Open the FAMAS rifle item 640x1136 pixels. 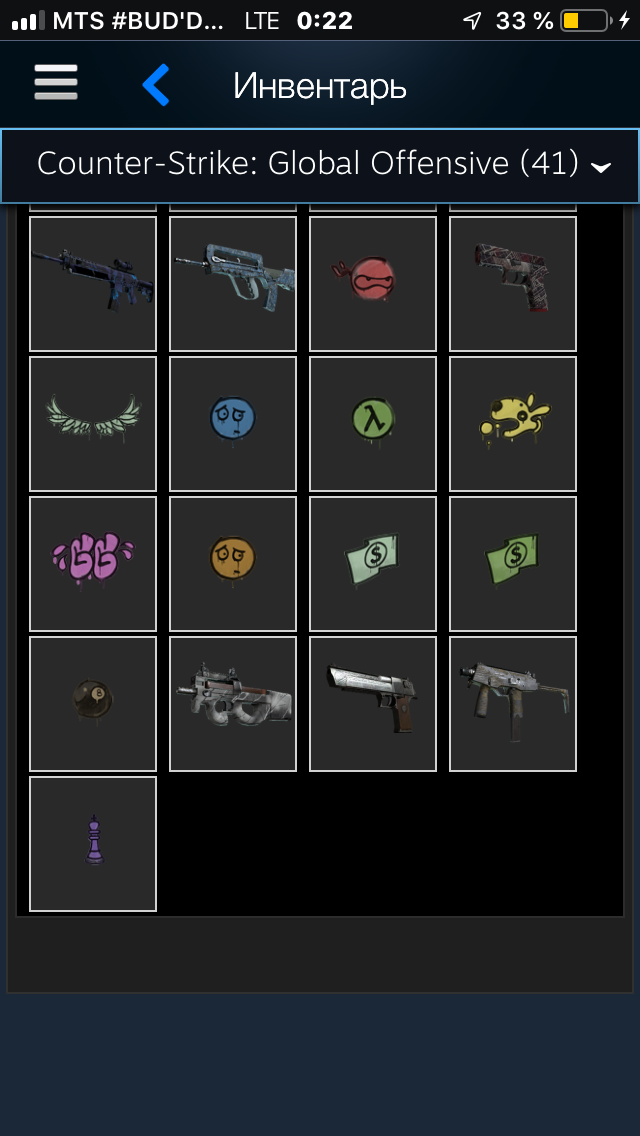click(x=233, y=284)
